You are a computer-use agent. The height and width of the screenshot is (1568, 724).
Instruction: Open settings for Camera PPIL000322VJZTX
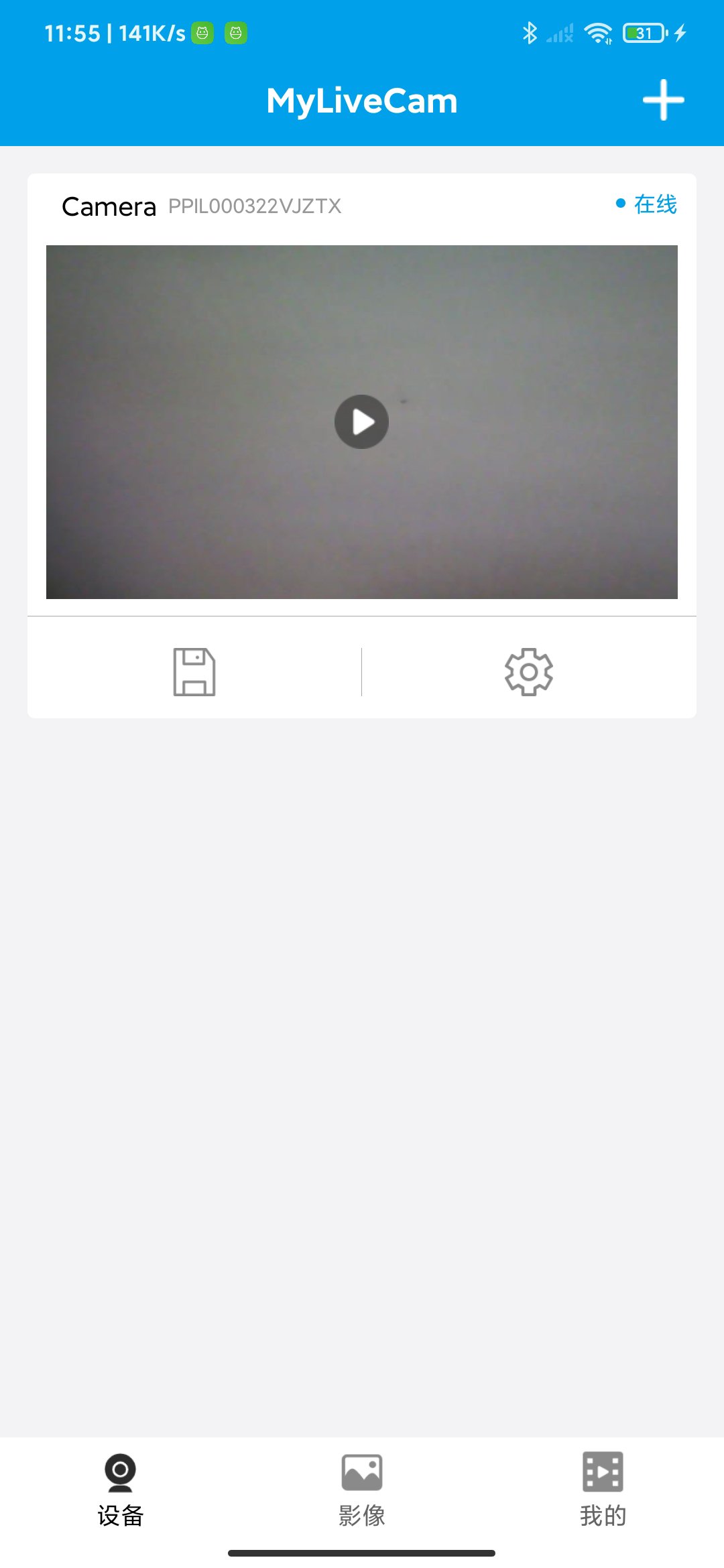tap(528, 671)
